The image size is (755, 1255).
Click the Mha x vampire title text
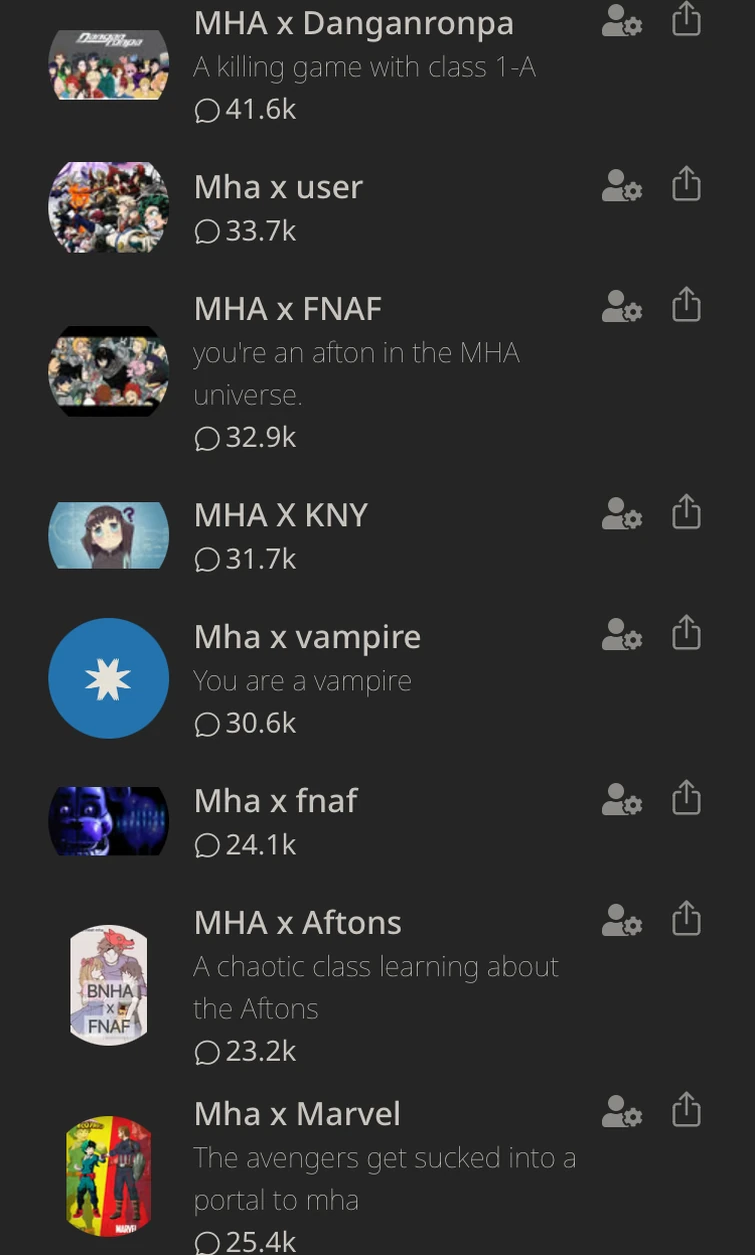[306, 636]
